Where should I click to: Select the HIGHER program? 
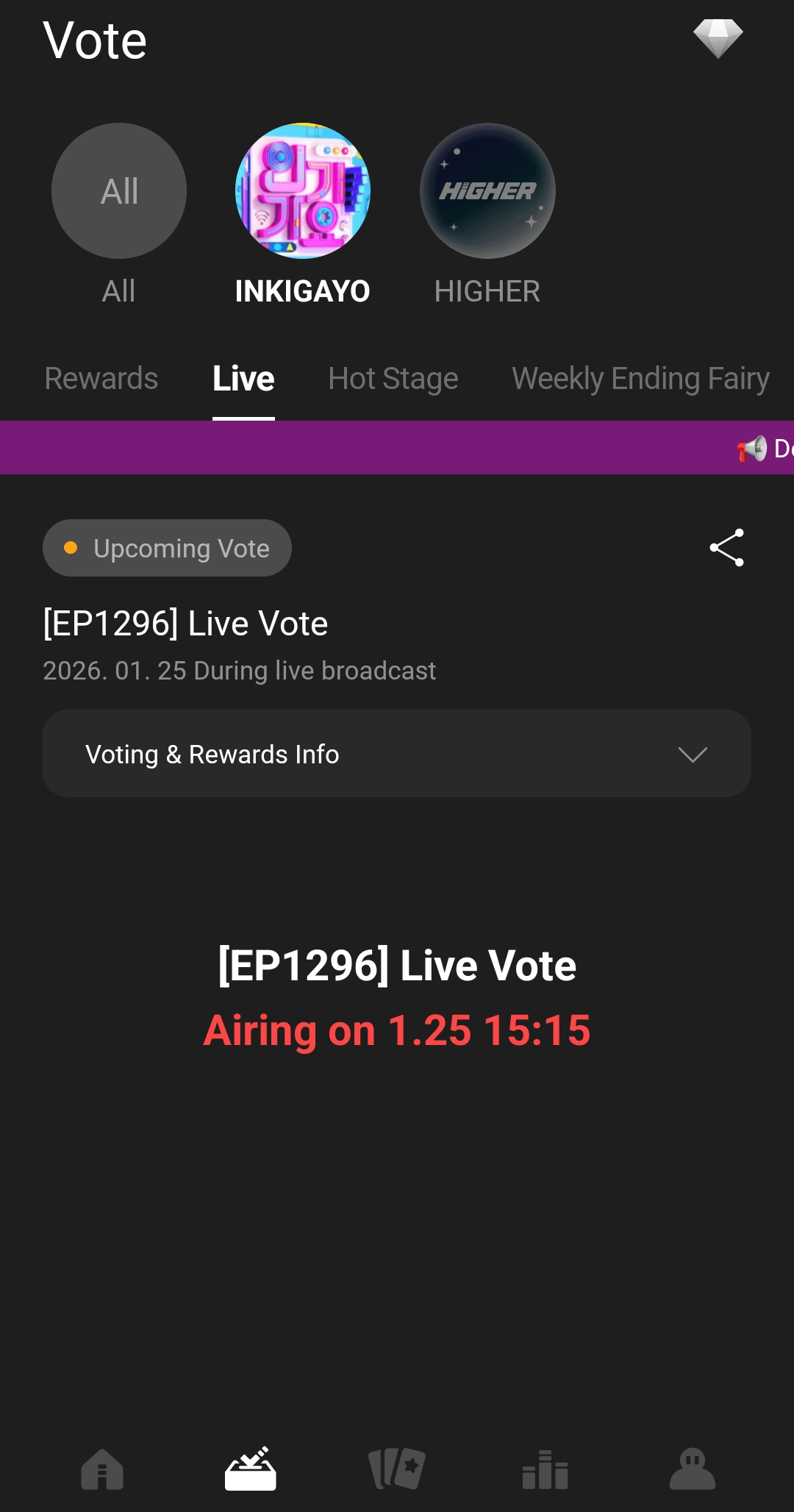487,191
